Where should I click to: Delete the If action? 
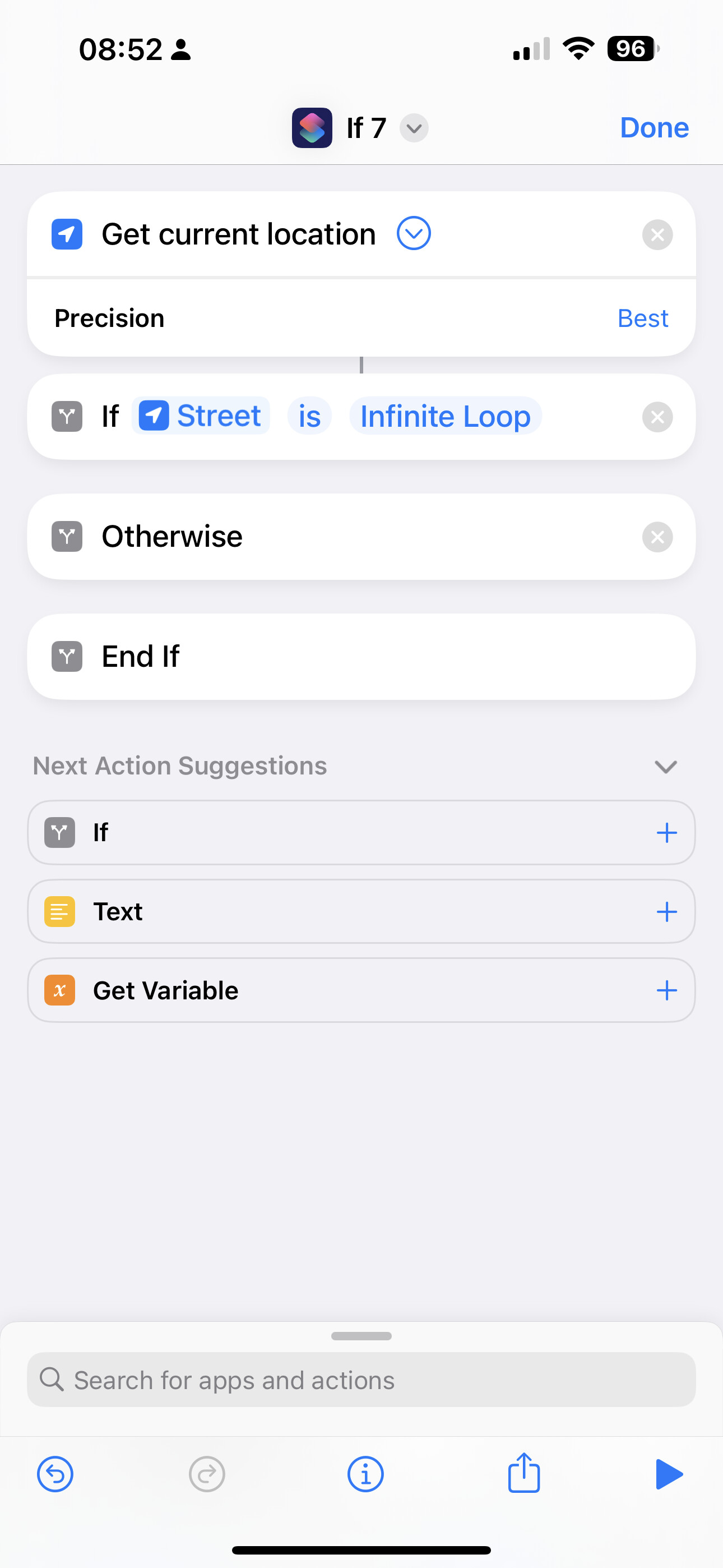[657, 417]
